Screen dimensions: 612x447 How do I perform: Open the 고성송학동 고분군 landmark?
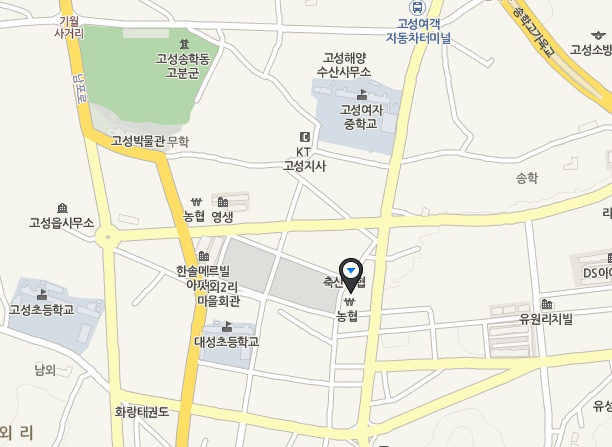coord(183,44)
